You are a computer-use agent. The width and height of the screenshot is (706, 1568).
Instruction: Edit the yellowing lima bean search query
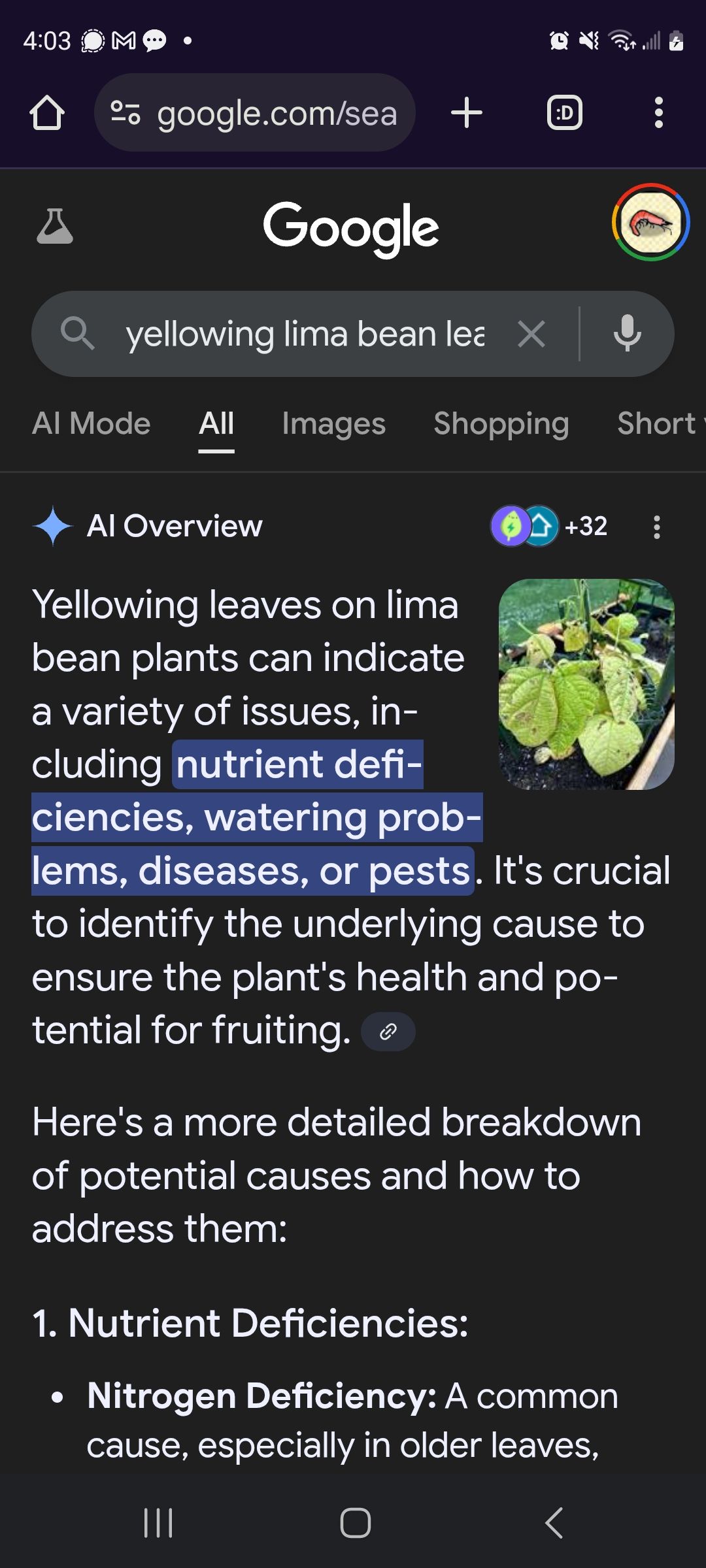(305, 334)
